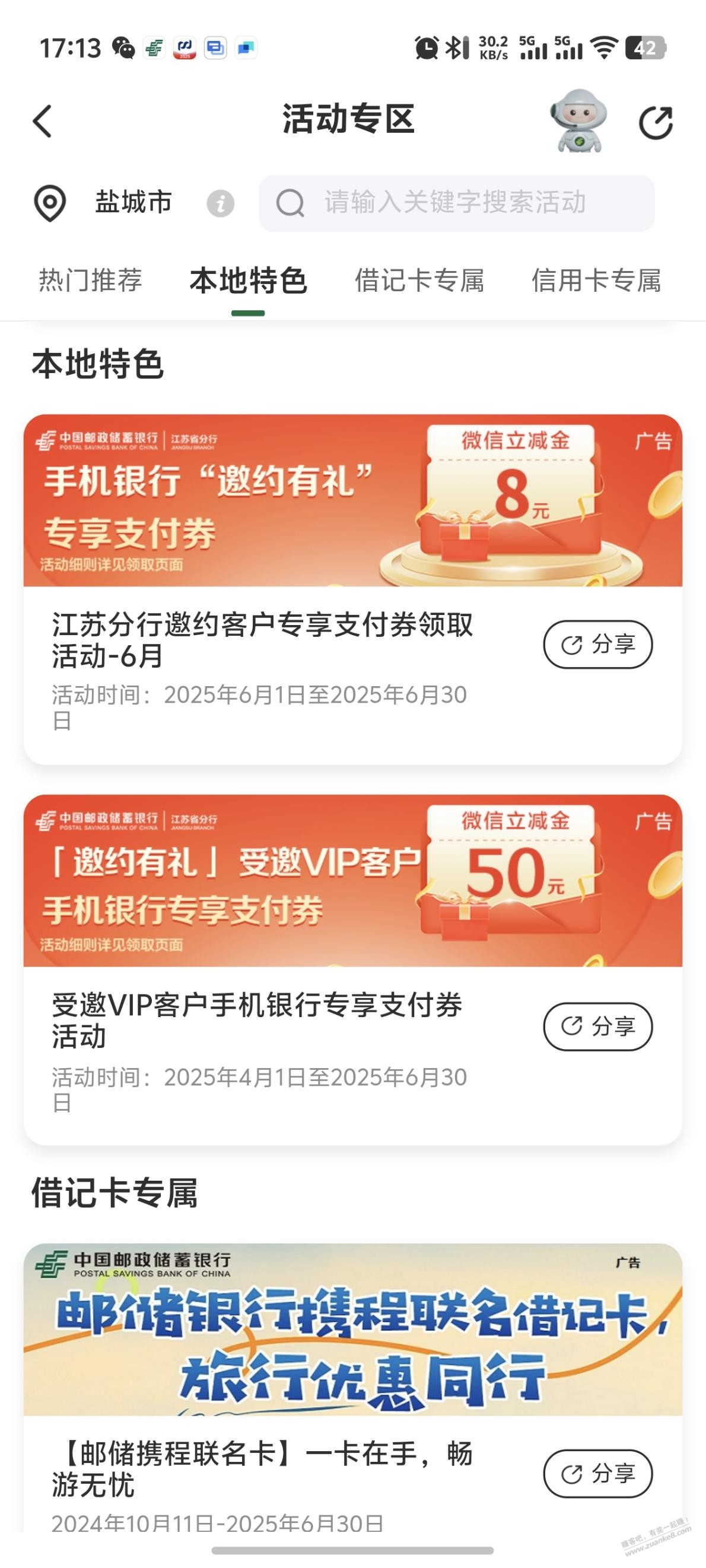Share the 邮储携程联名卡 activity
The image size is (706, 1568).
click(597, 1474)
